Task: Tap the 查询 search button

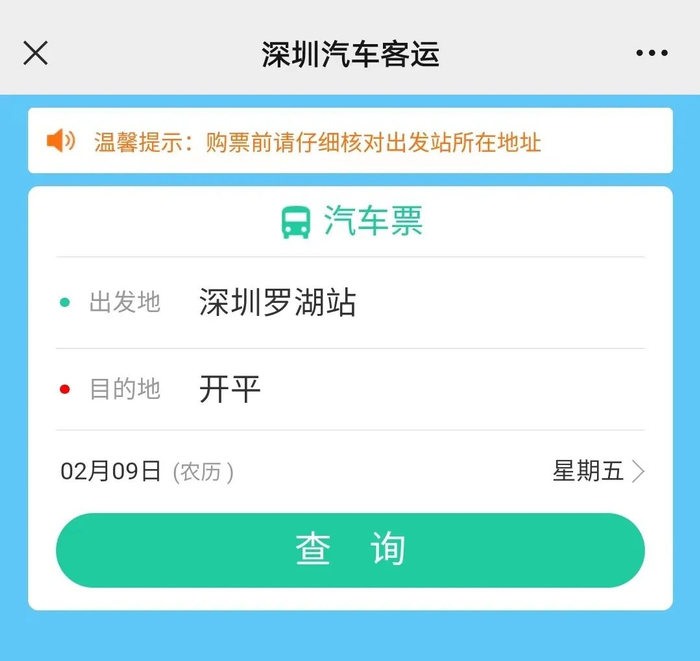Action: [x=350, y=550]
